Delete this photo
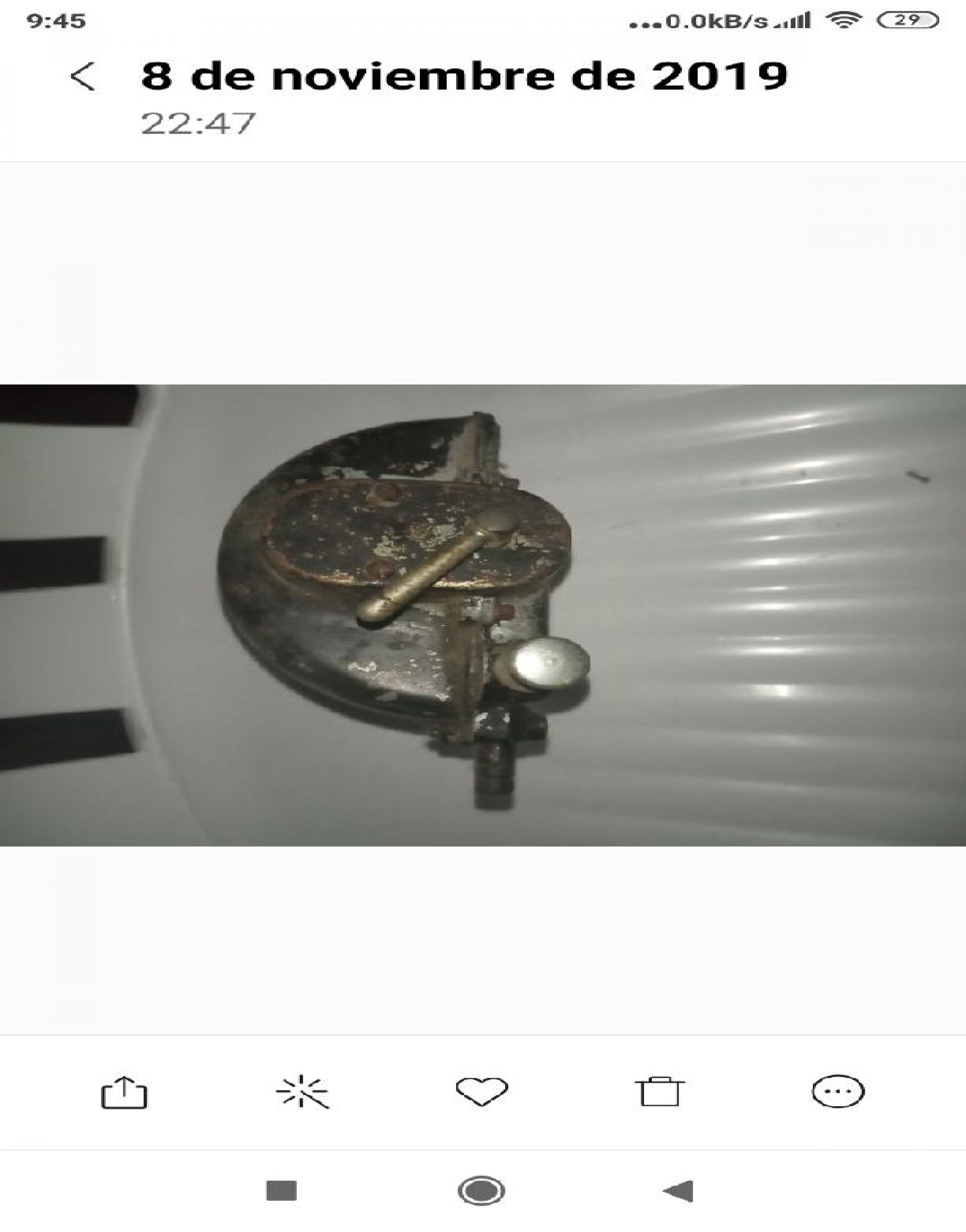Screen dimensions: 966x1232 [x=659, y=1091]
